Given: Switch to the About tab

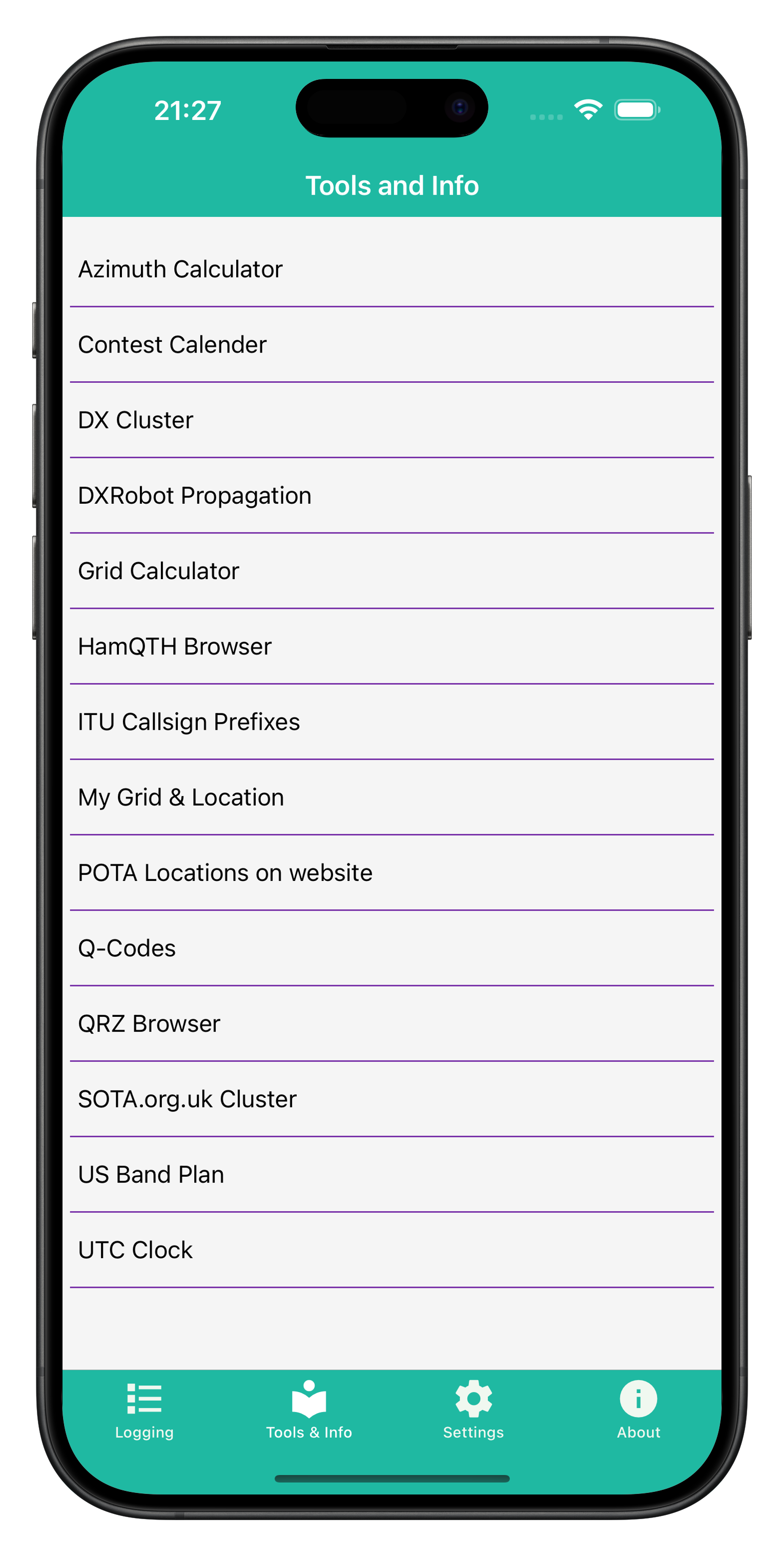Looking at the screenshot, I should click(638, 1410).
